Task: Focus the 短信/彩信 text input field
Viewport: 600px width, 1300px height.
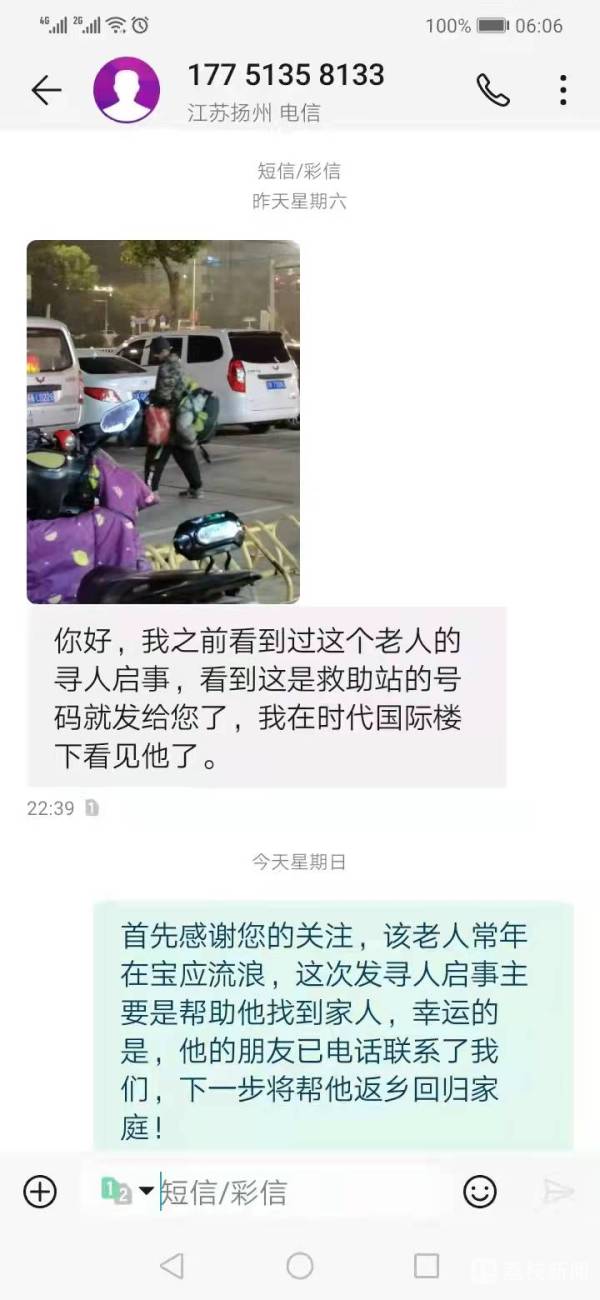Action: coord(300,1191)
